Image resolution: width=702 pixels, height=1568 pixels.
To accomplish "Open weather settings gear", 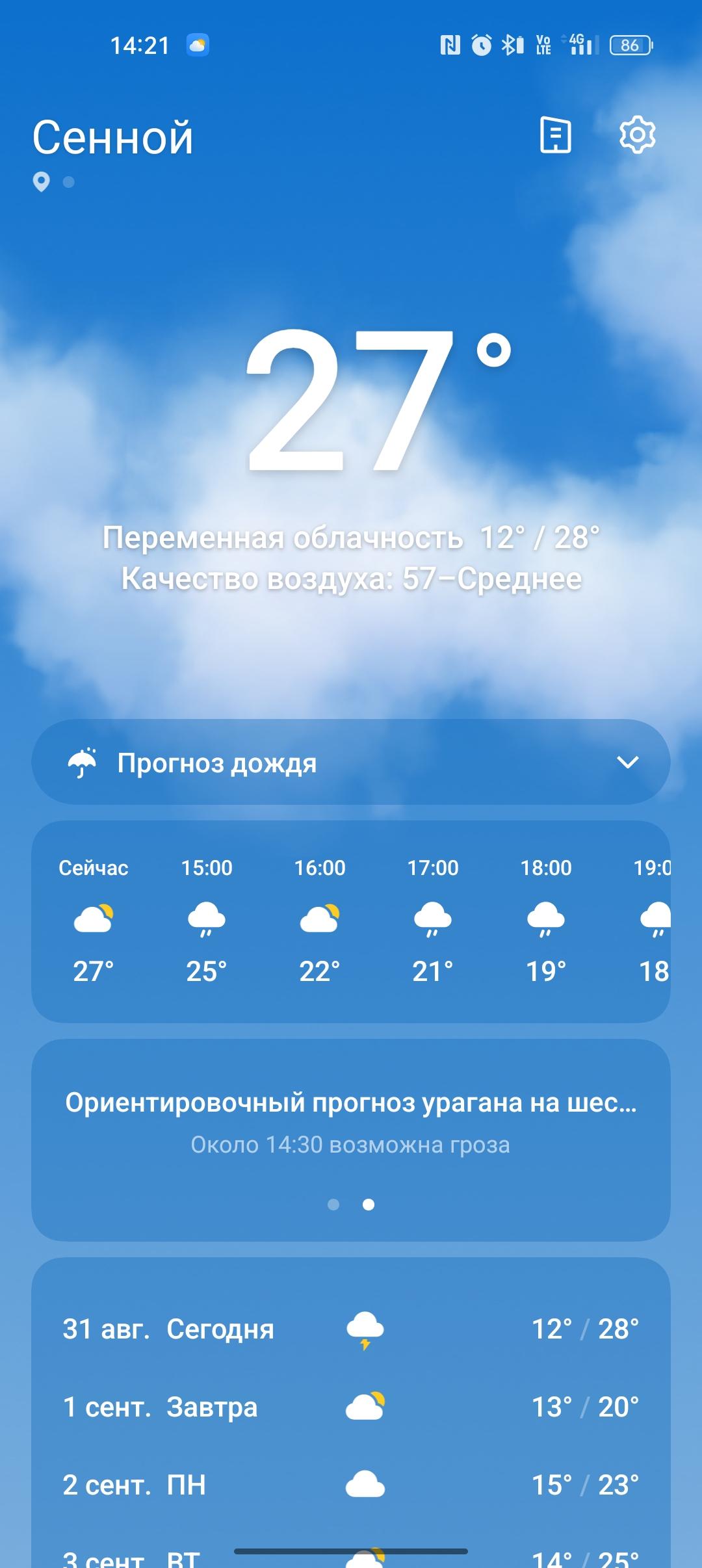I will pos(637,135).
